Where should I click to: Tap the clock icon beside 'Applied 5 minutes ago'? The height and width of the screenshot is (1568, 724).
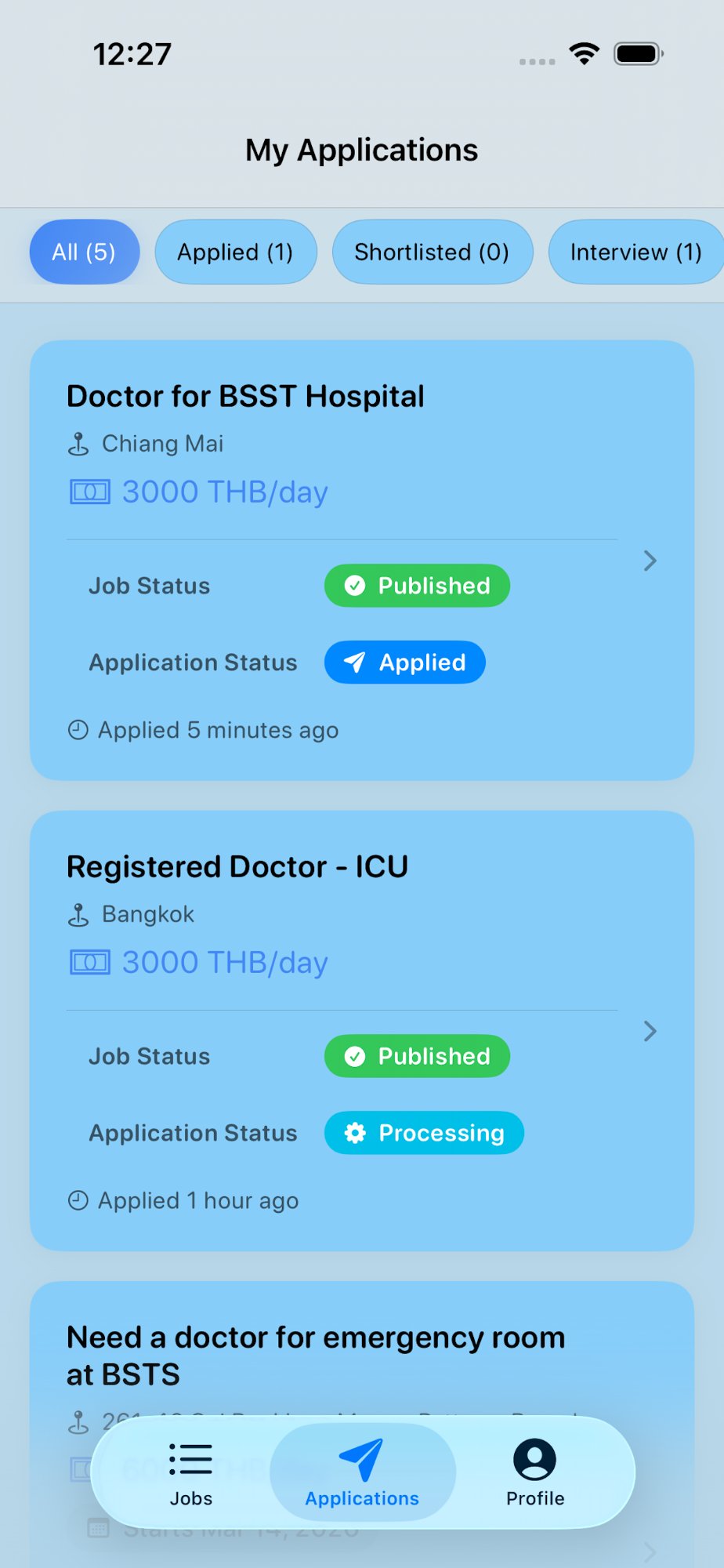78,729
